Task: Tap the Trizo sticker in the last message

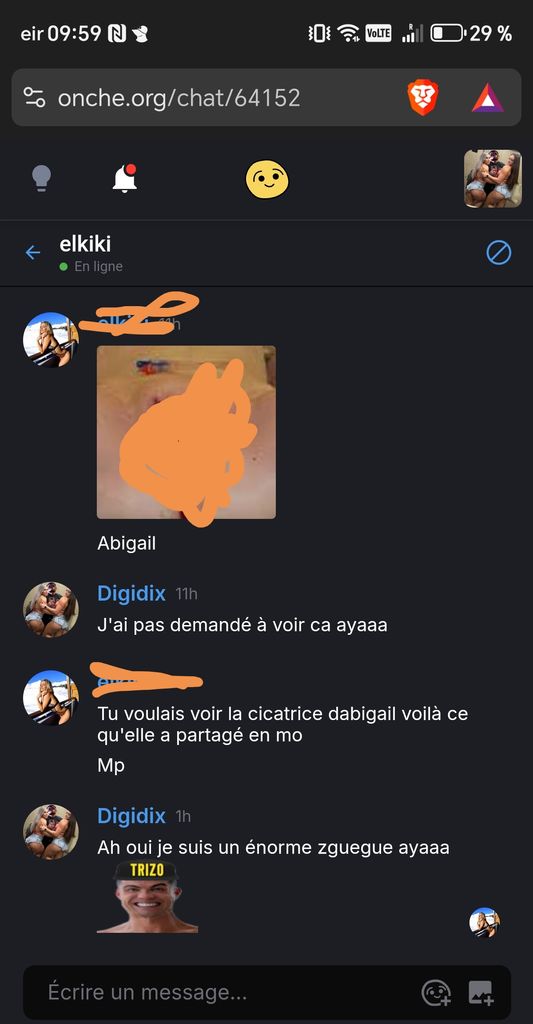Action: point(148,897)
